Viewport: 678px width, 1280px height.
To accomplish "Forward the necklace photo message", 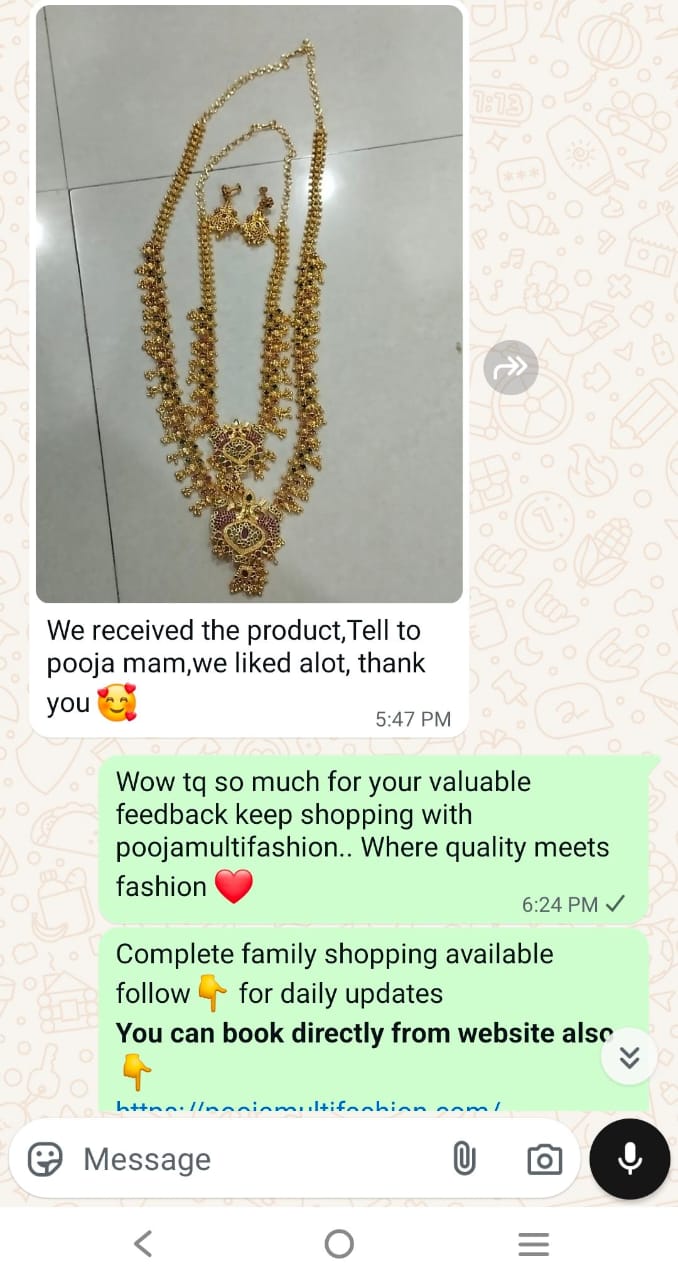I will point(511,368).
